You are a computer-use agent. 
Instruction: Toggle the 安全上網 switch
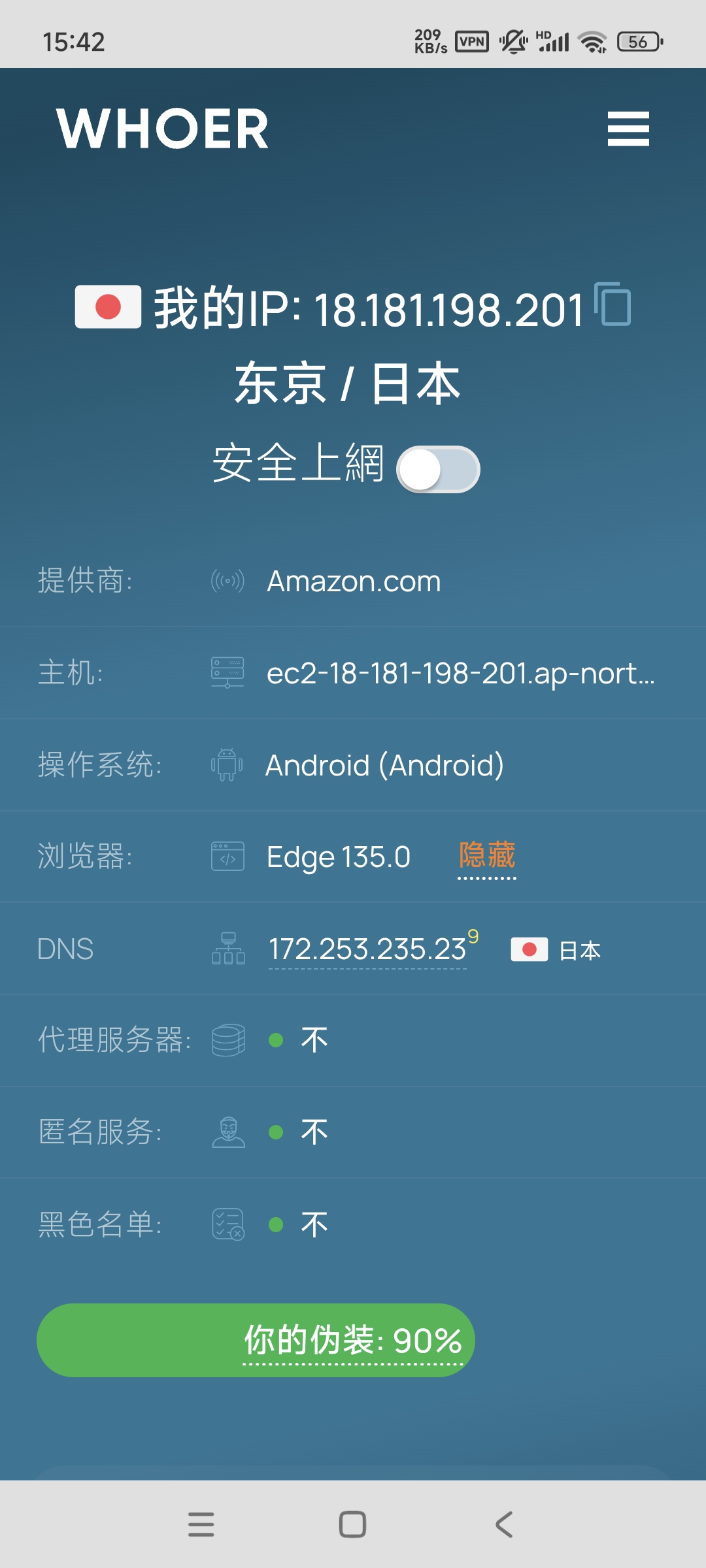pyautogui.click(x=438, y=469)
